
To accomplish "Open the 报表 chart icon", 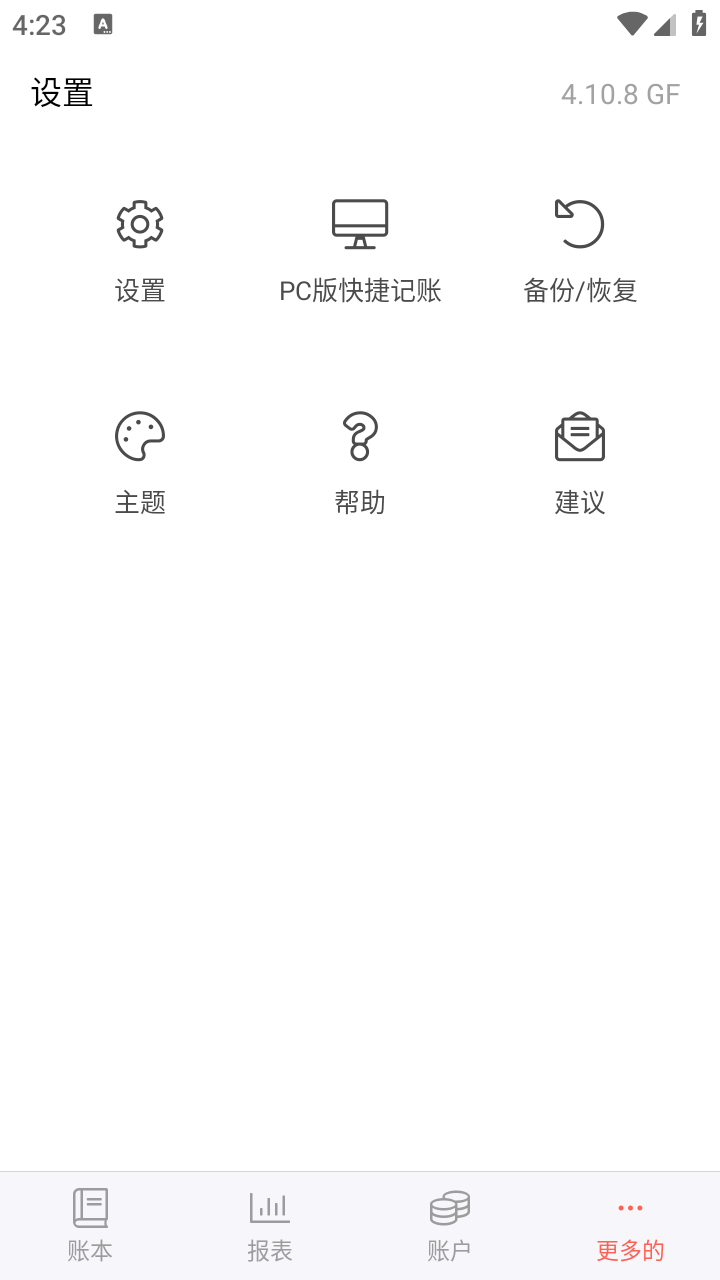I will click(x=268, y=1207).
